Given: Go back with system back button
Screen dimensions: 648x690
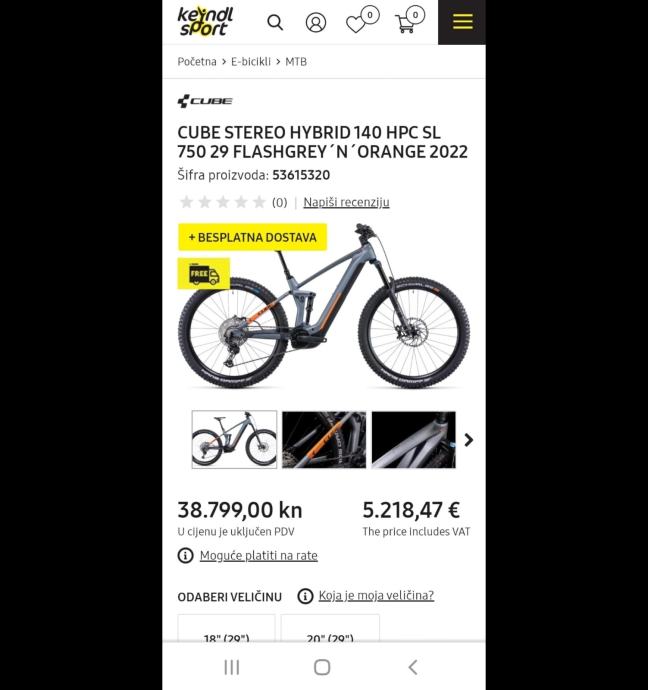Looking at the screenshot, I should click(412, 667).
